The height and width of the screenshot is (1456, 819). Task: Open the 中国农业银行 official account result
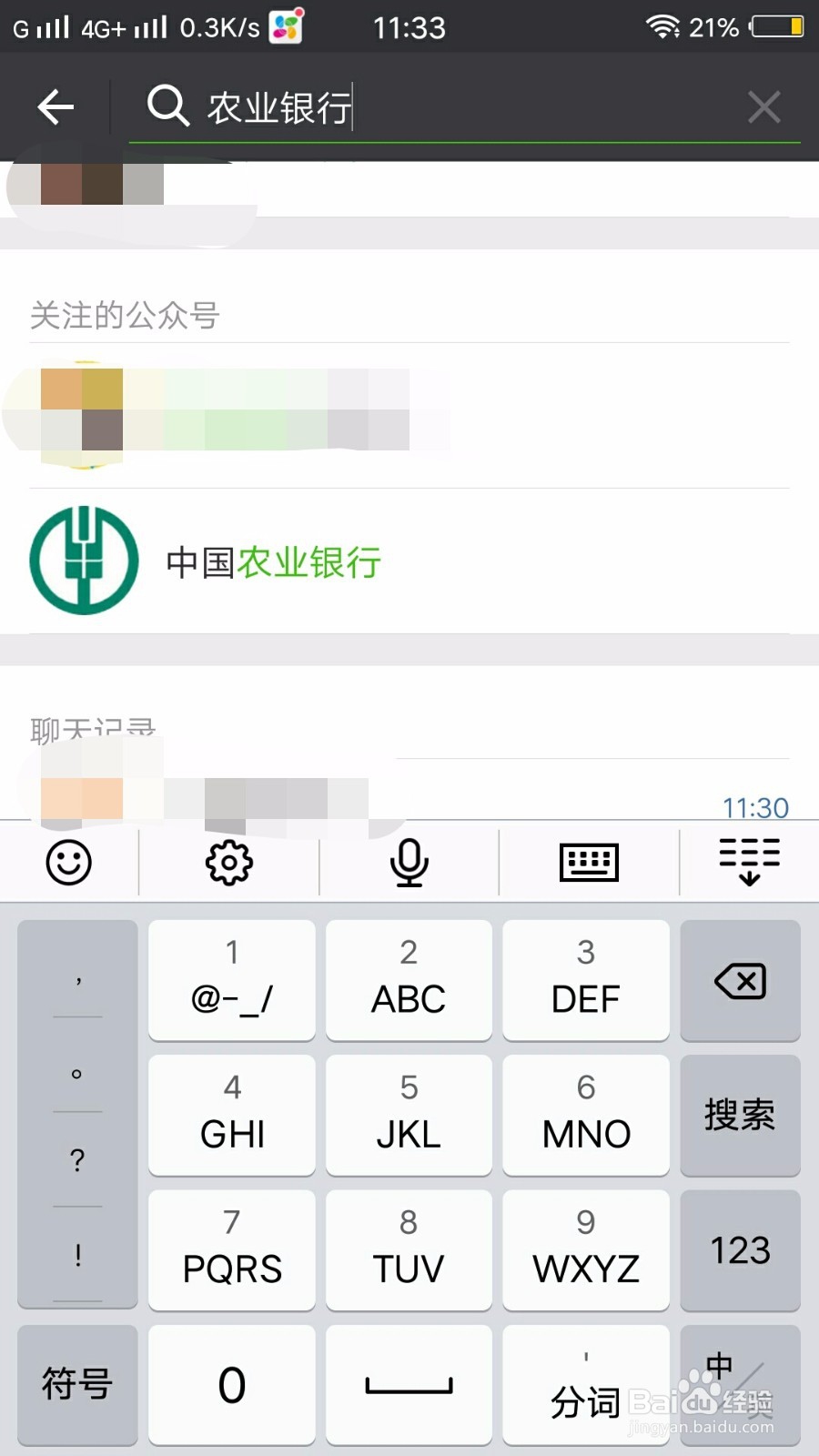[x=273, y=562]
